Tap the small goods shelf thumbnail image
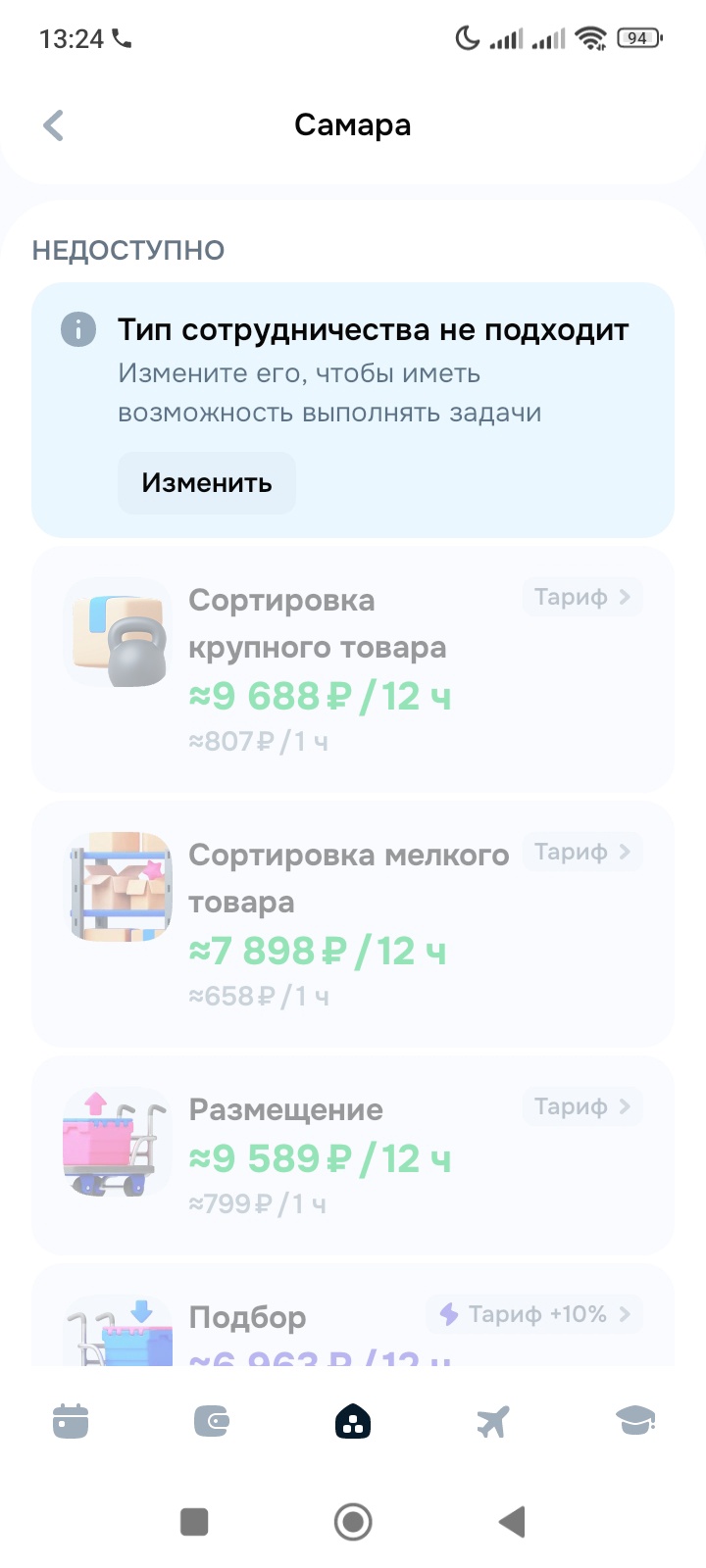This screenshot has width=706, height=1568. [118, 885]
